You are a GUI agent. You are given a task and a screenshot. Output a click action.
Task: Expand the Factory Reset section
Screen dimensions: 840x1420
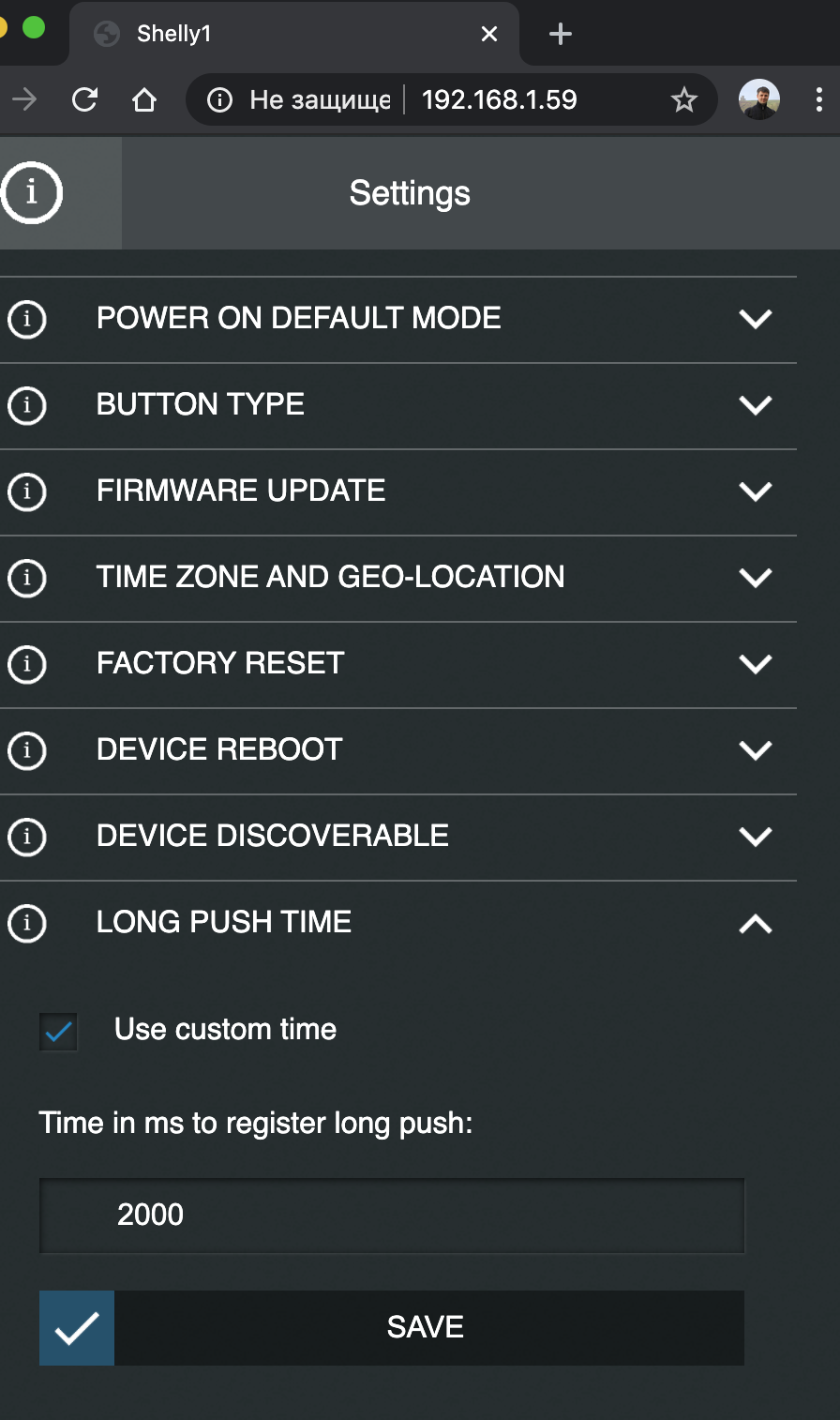pyautogui.click(x=398, y=664)
